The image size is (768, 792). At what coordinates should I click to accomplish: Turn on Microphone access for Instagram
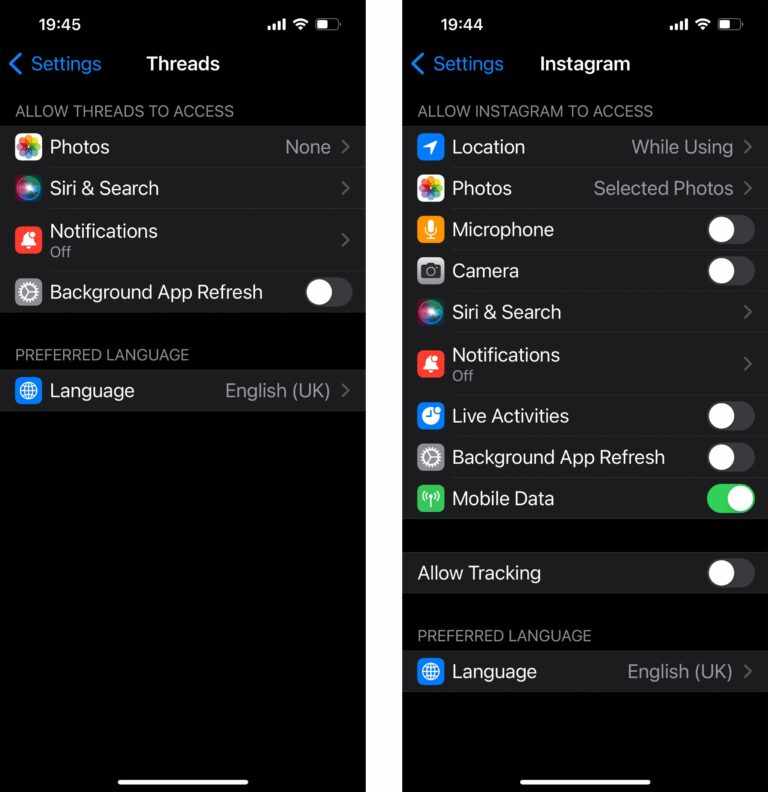730,230
